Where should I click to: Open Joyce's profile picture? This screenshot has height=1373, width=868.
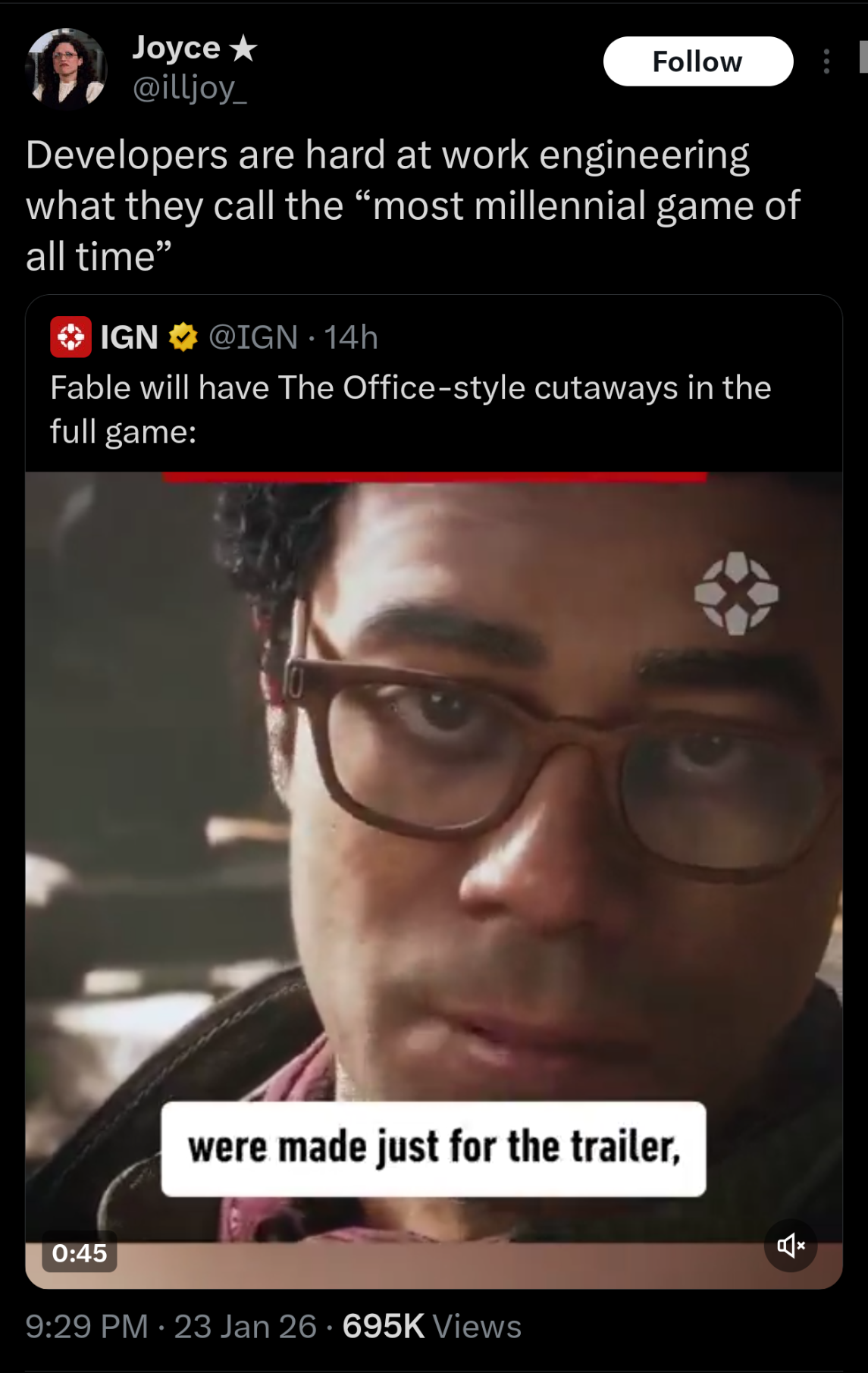tap(67, 69)
